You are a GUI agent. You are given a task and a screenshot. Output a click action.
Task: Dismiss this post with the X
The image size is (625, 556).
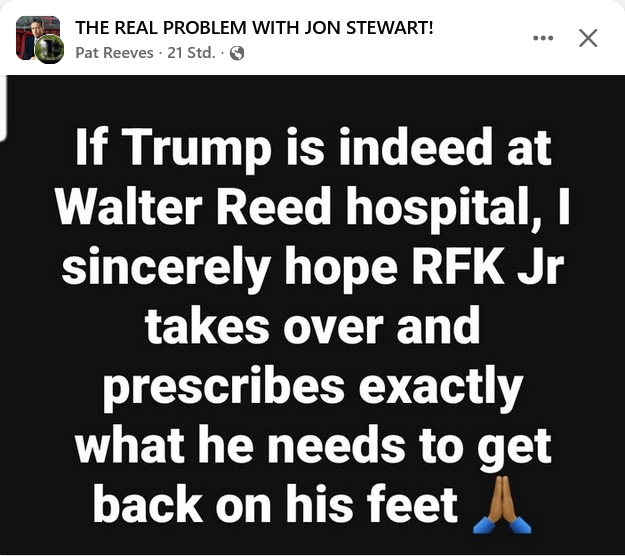pos(589,38)
